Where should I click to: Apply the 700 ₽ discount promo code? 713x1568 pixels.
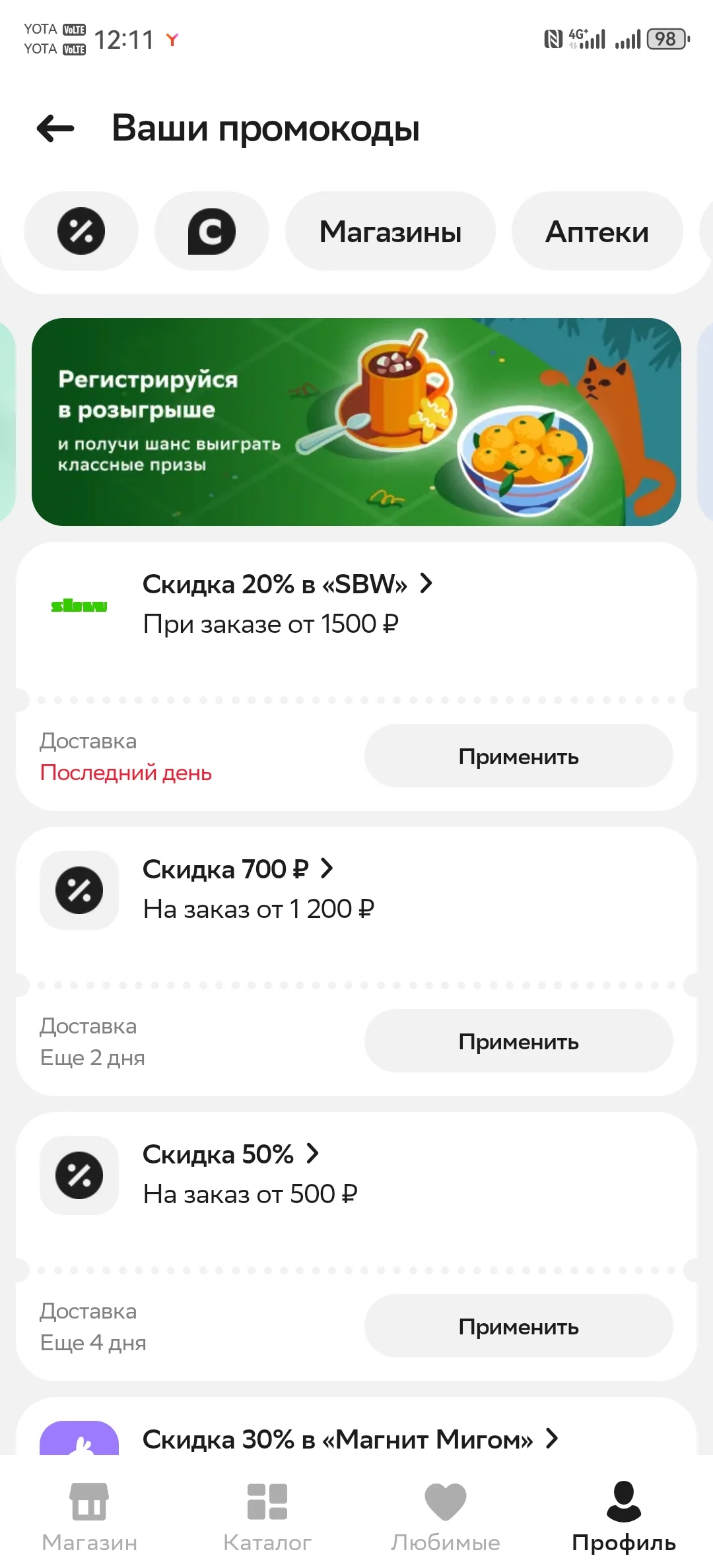tap(519, 1041)
